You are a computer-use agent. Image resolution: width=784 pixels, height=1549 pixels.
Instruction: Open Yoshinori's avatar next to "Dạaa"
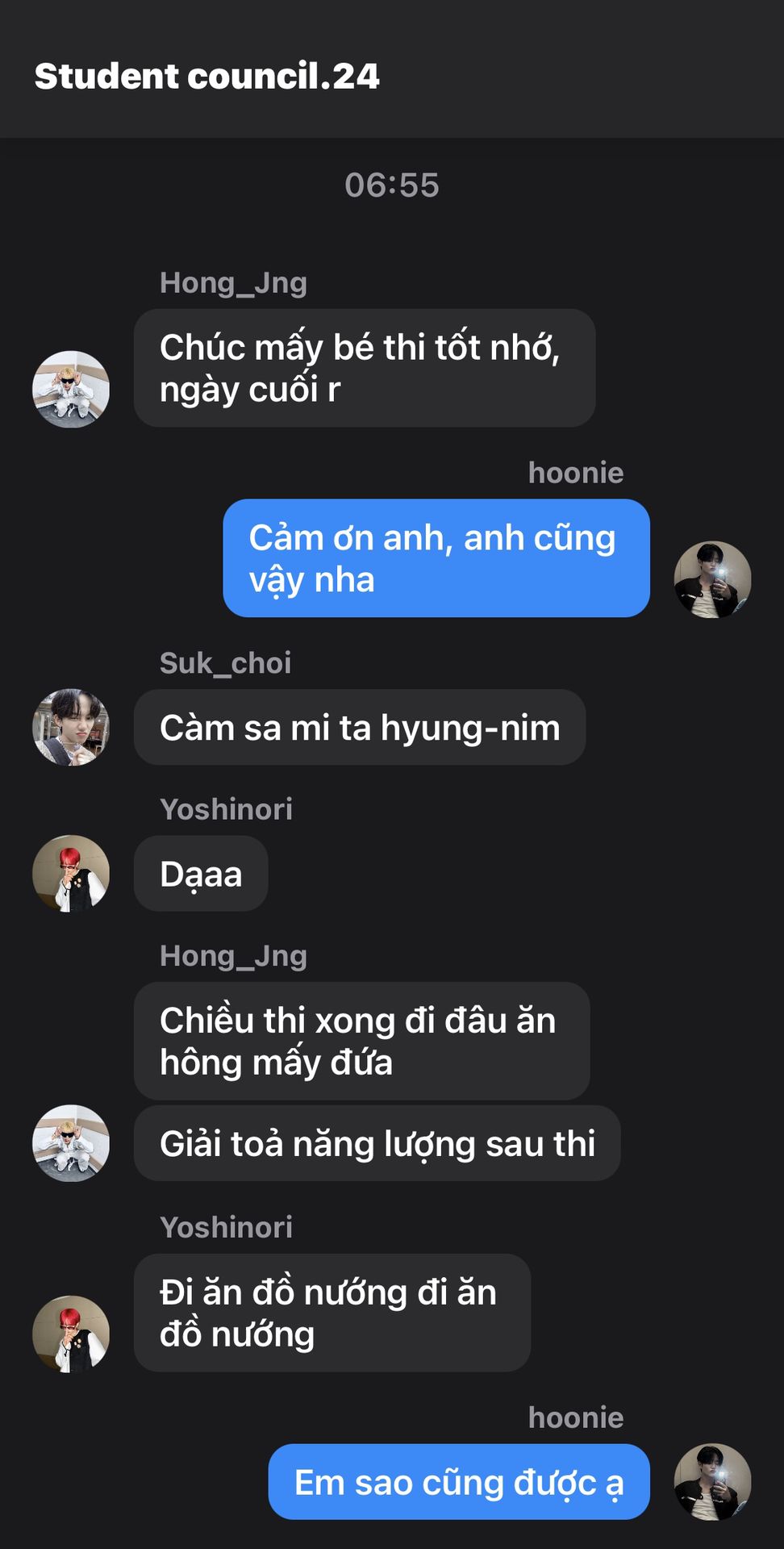click(71, 874)
